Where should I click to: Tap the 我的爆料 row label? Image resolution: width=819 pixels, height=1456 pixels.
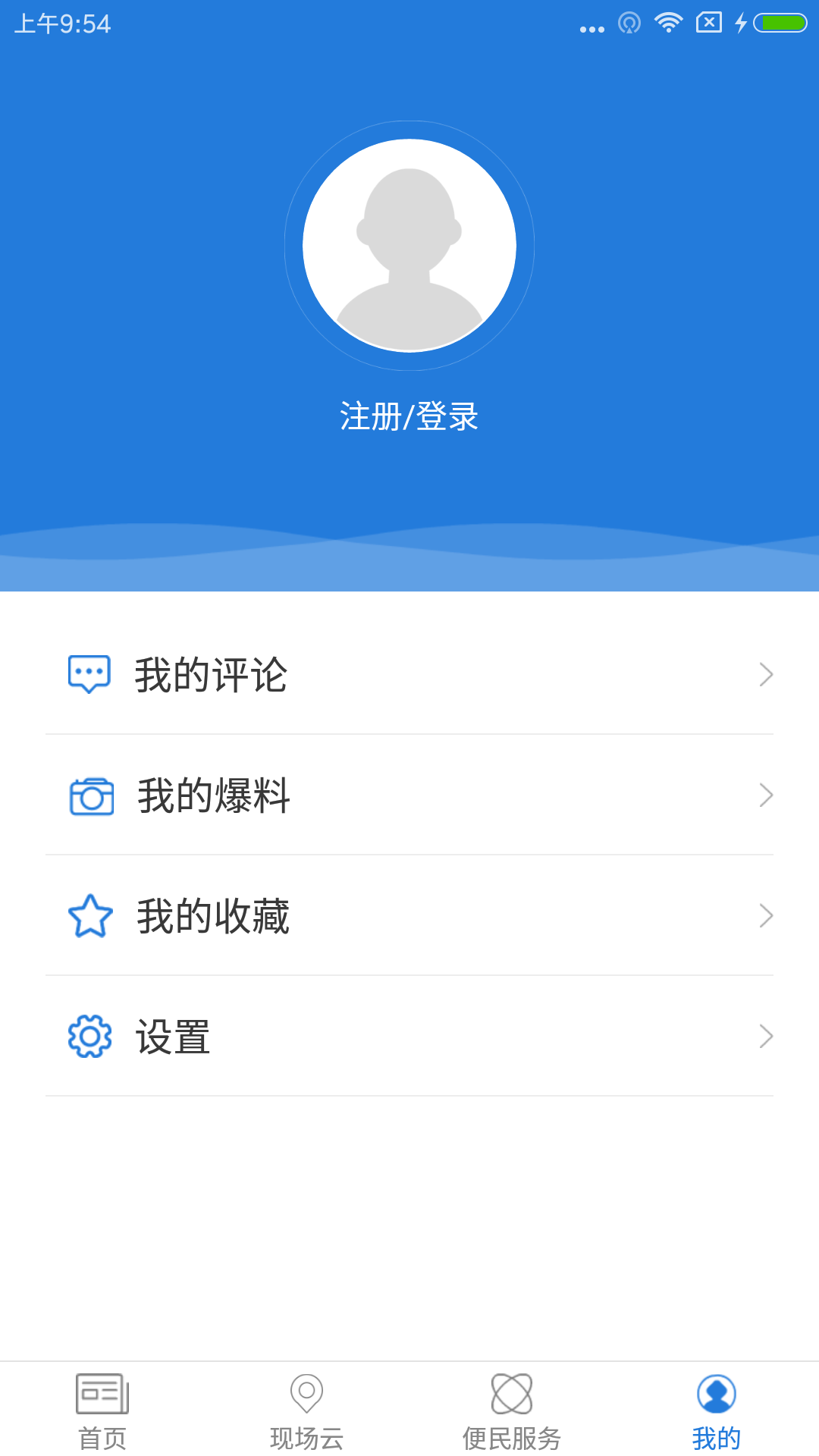point(213,795)
